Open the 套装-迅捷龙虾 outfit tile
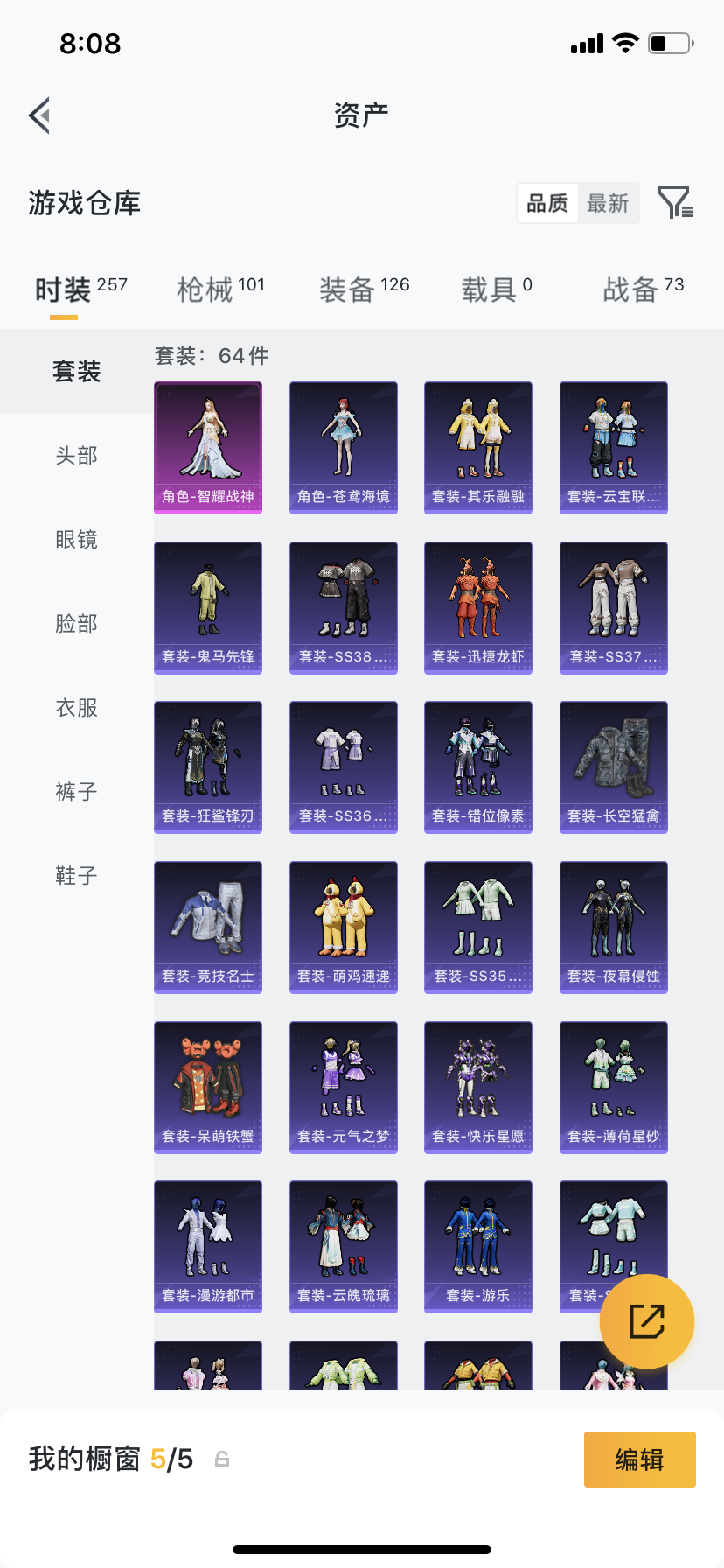Screen dimensions: 724x1568 coord(478,607)
